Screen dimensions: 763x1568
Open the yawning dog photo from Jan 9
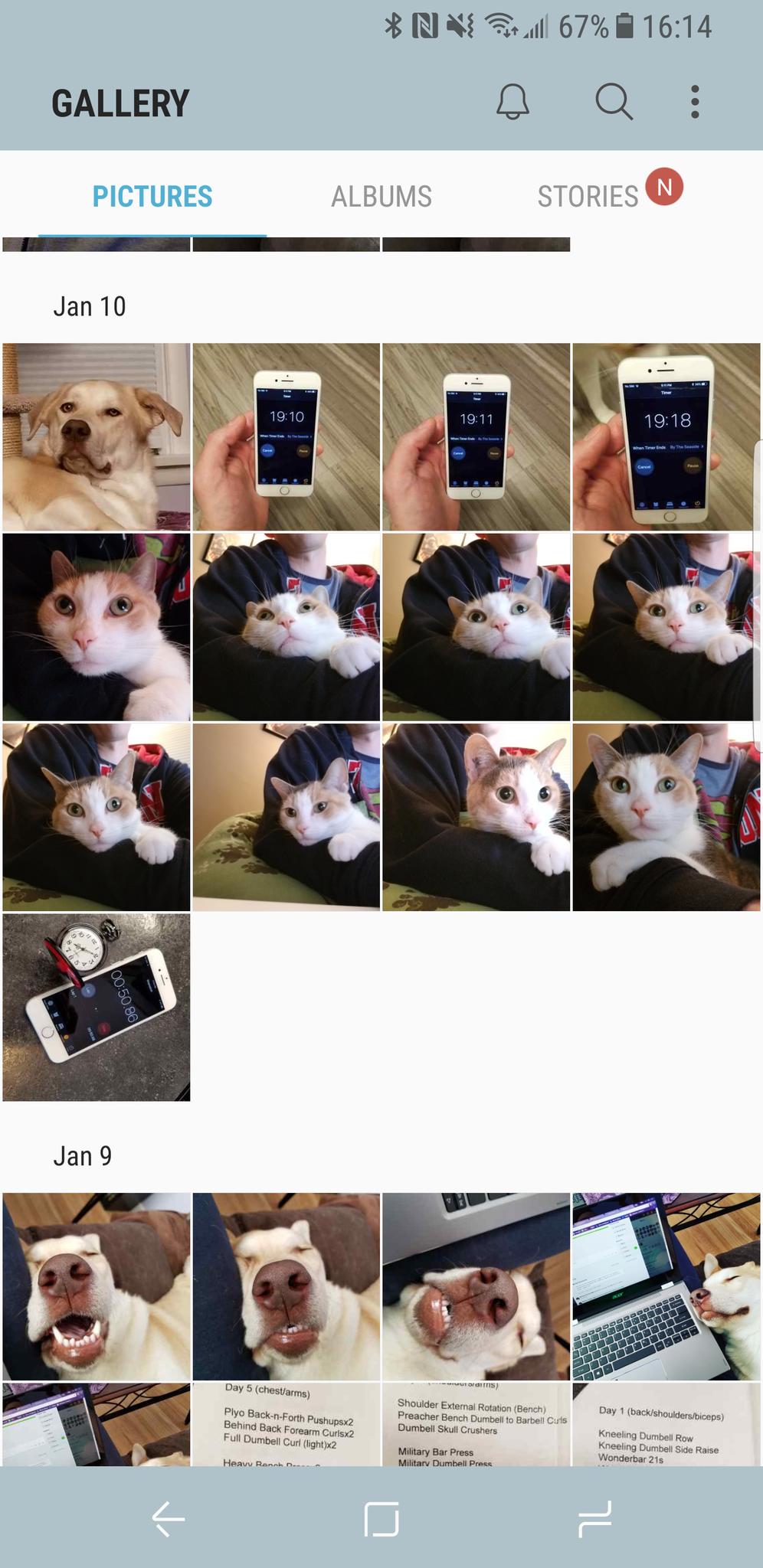pos(96,1286)
